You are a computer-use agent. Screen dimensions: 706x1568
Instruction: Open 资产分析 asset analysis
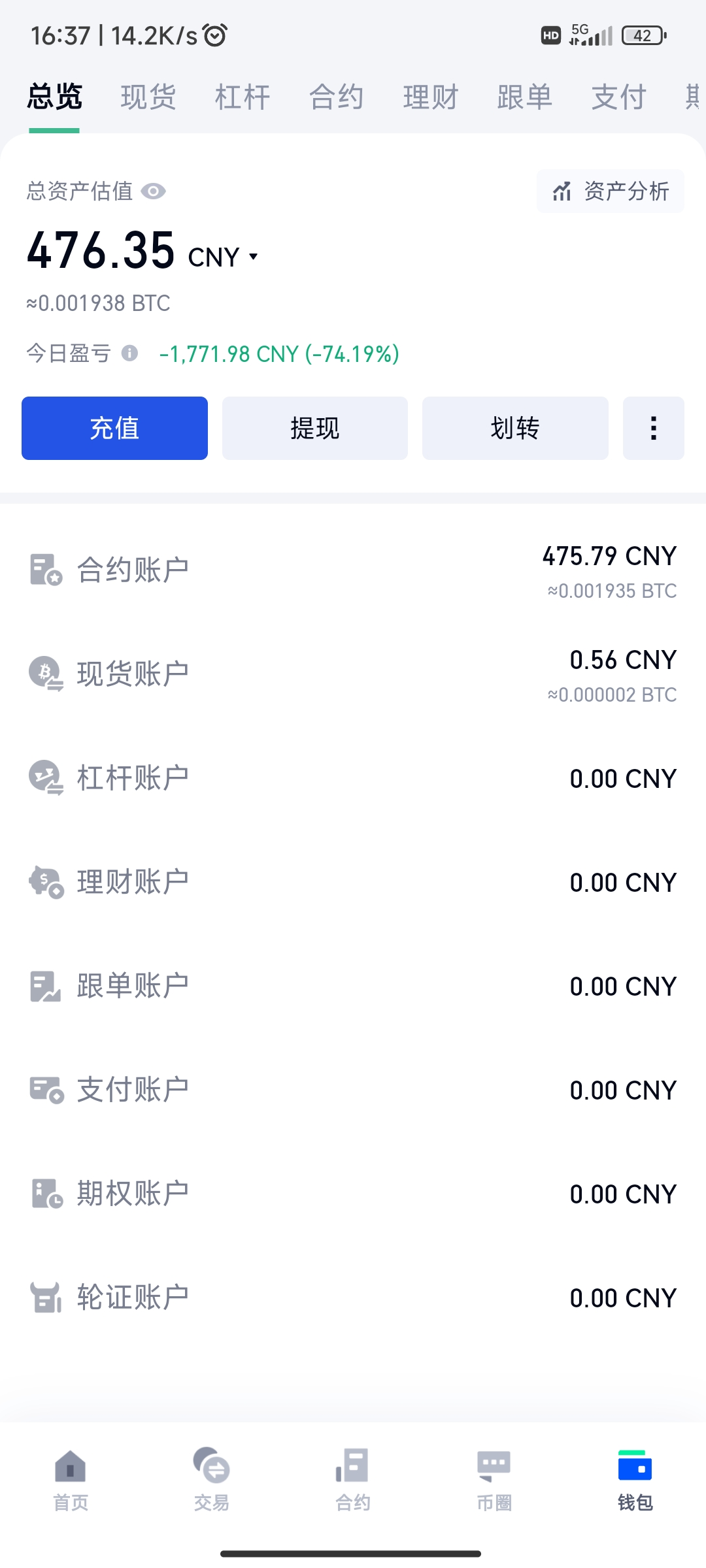(611, 191)
